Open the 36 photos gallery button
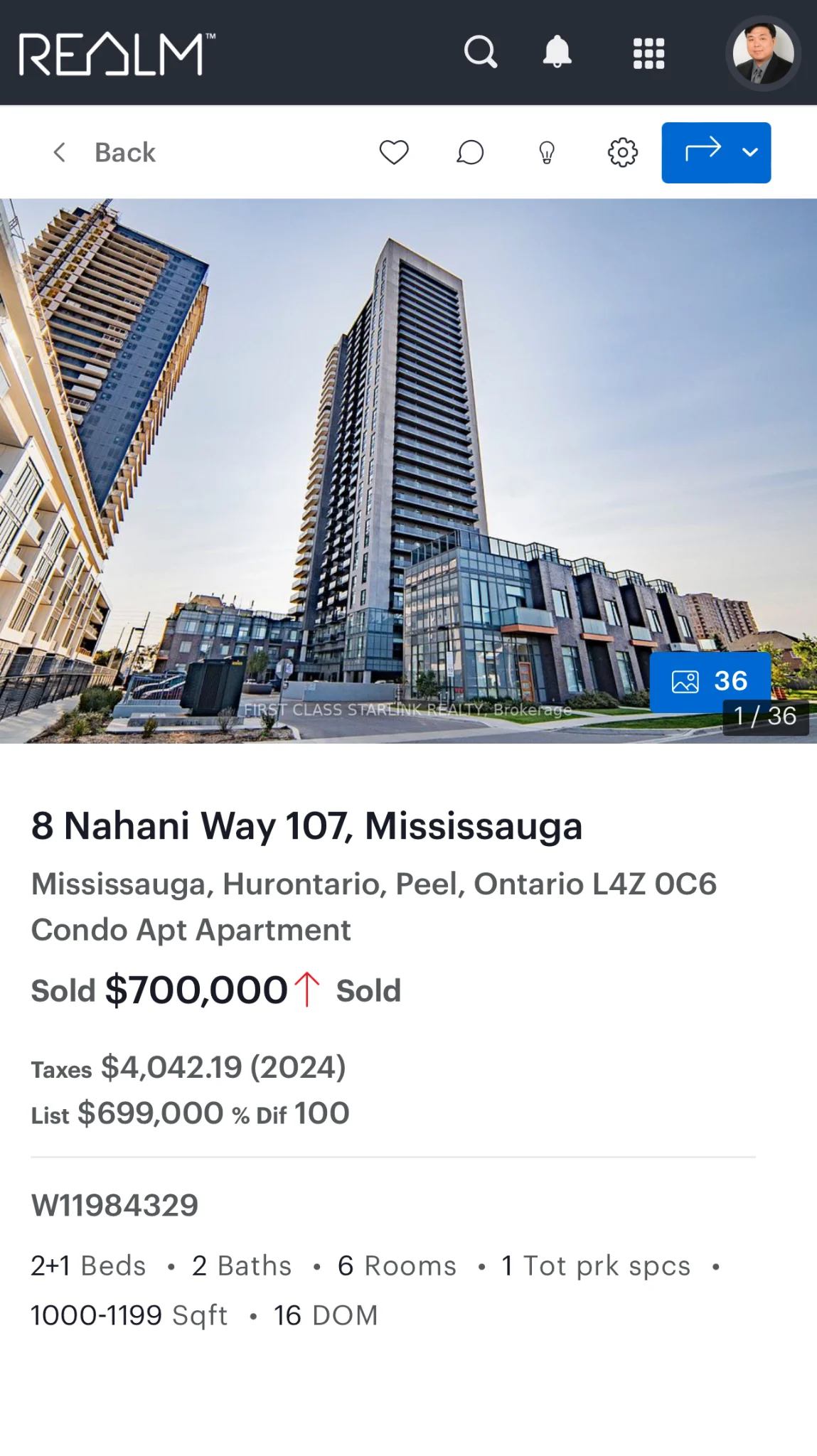 tap(710, 681)
